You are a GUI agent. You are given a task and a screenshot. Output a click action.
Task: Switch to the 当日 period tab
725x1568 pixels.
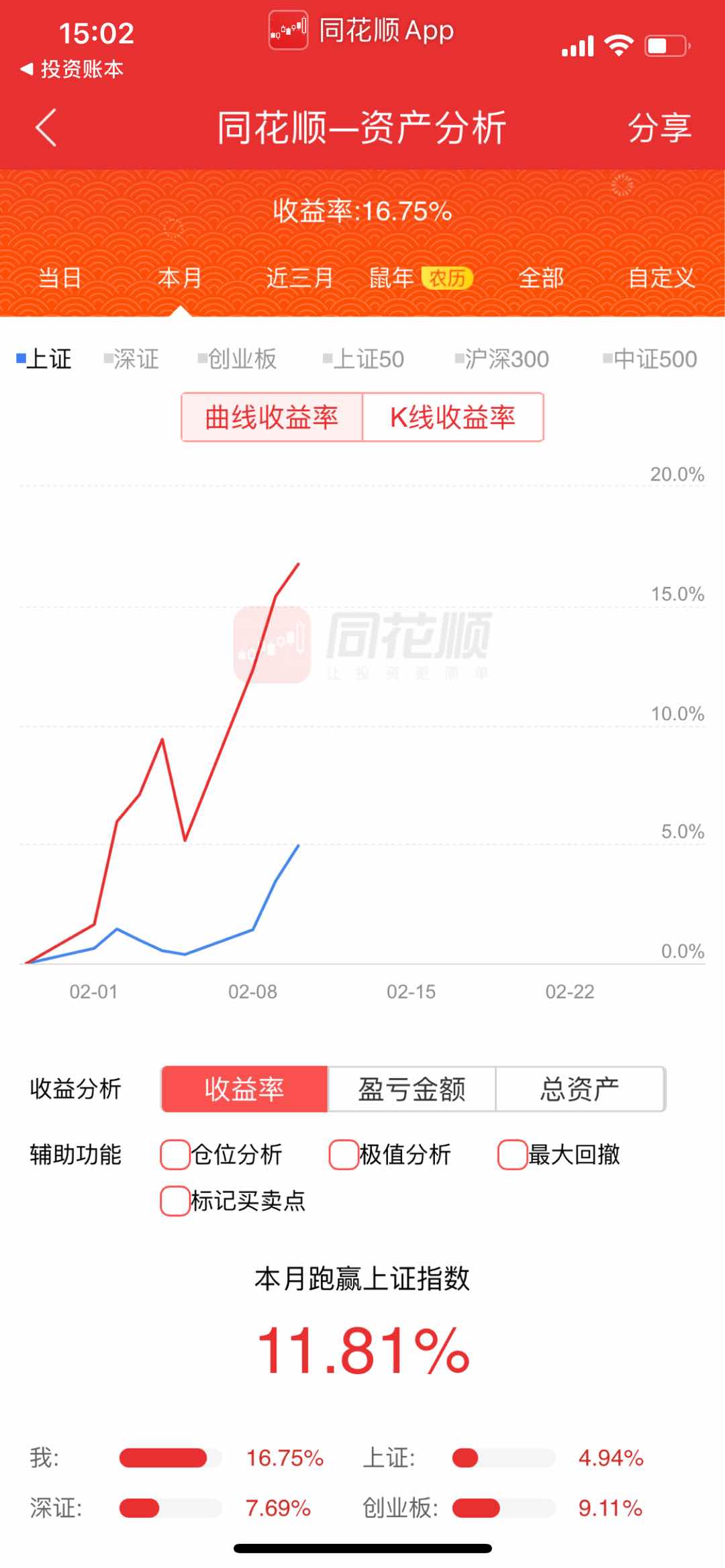[x=60, y=277]
